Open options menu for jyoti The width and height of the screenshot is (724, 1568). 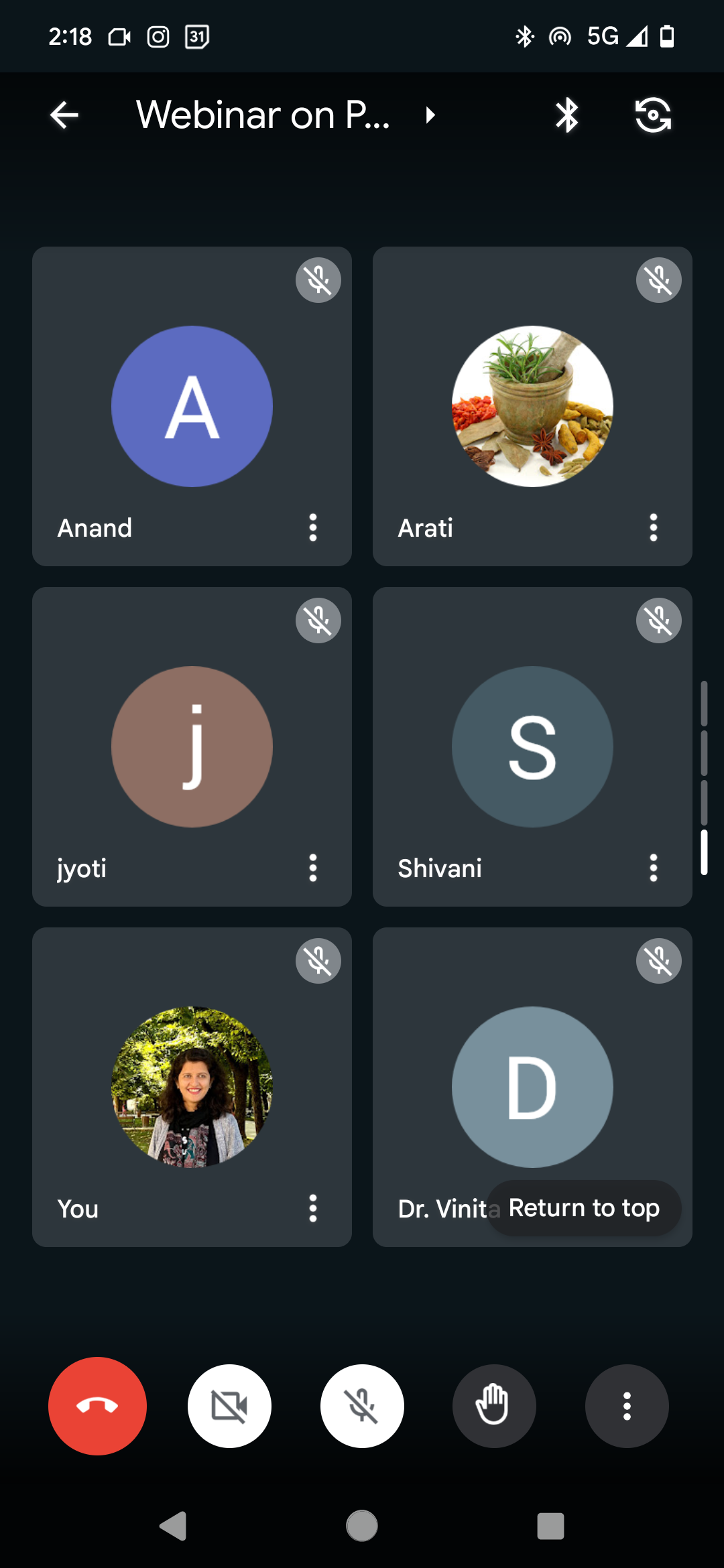[312, 868]
